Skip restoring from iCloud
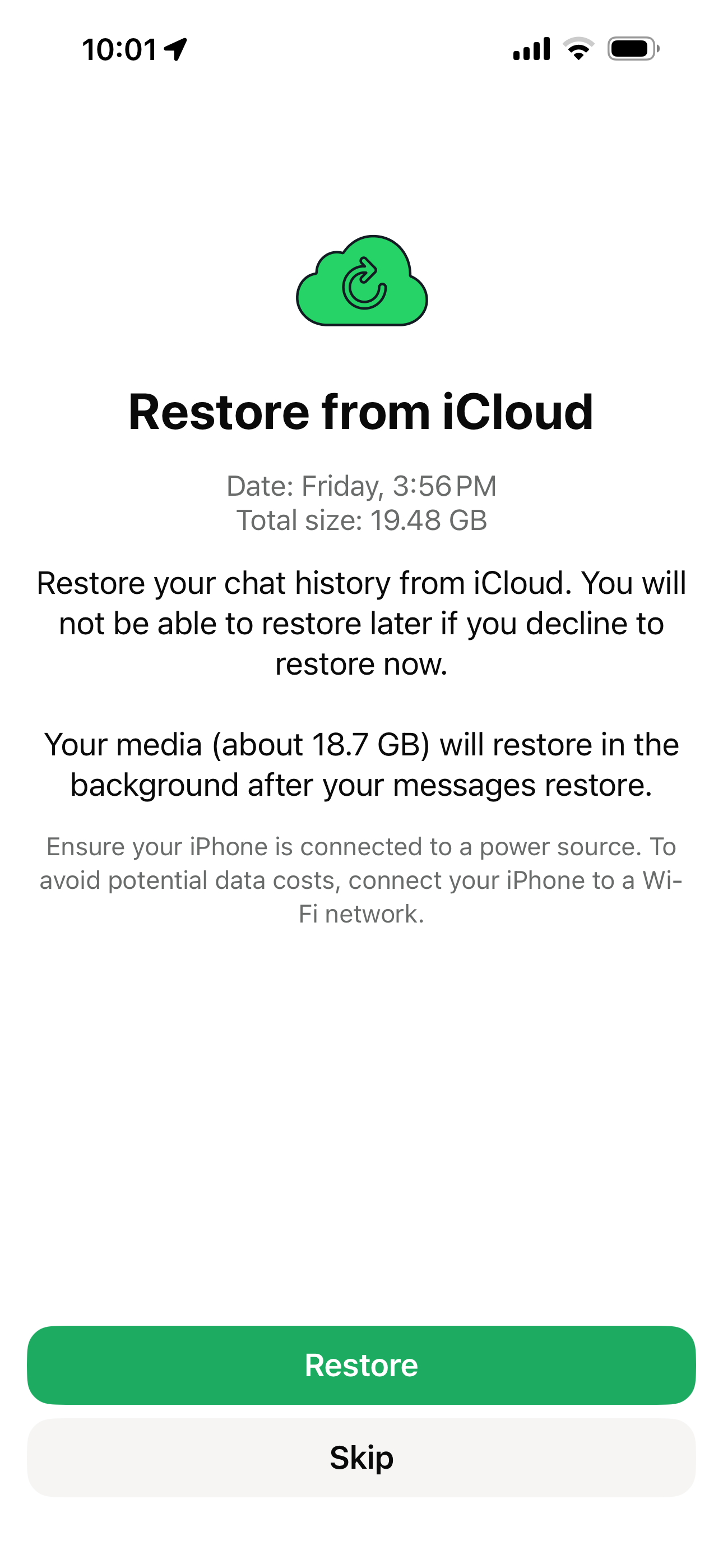723x1568 pixels. click(x=361, y=1458)
